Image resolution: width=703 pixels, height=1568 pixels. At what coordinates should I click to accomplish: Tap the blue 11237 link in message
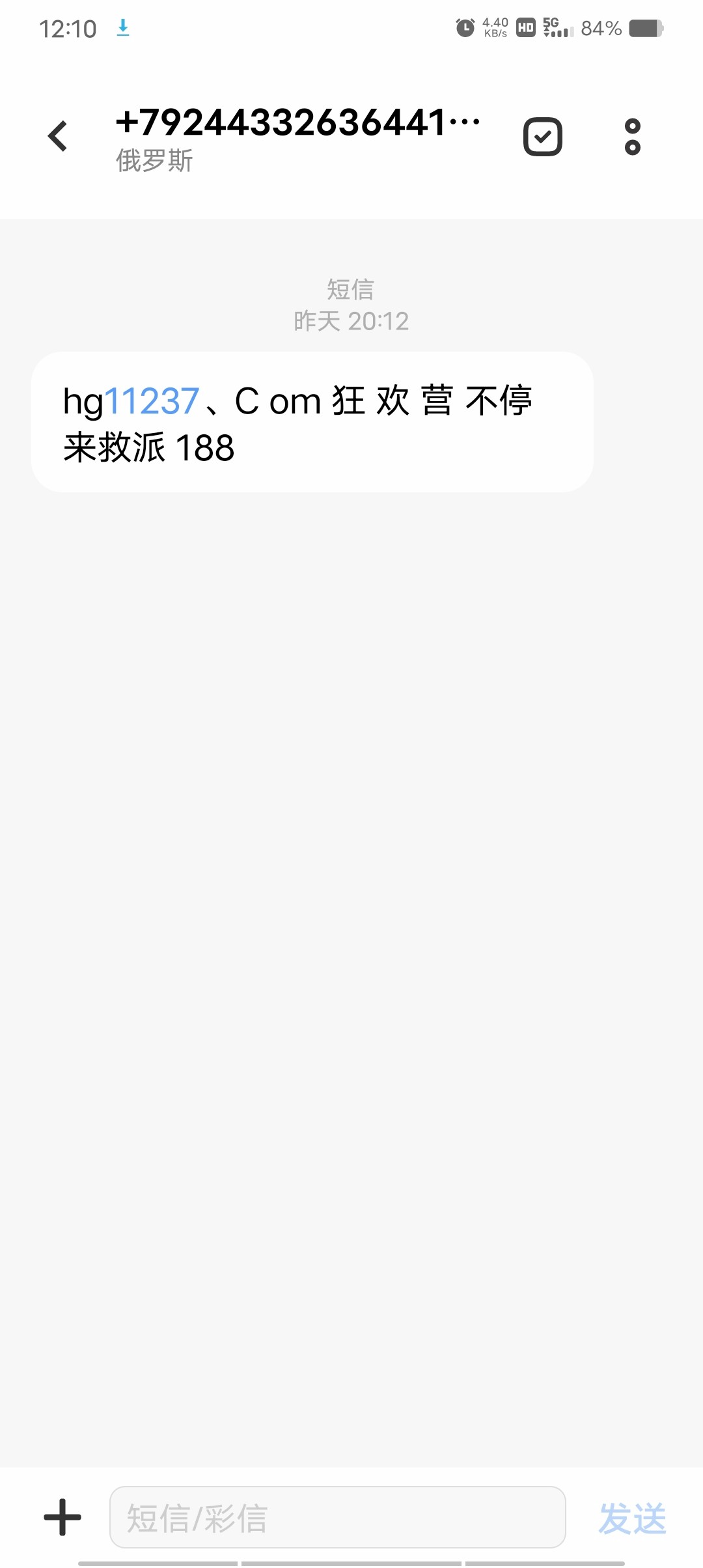(x=152, y=401)
